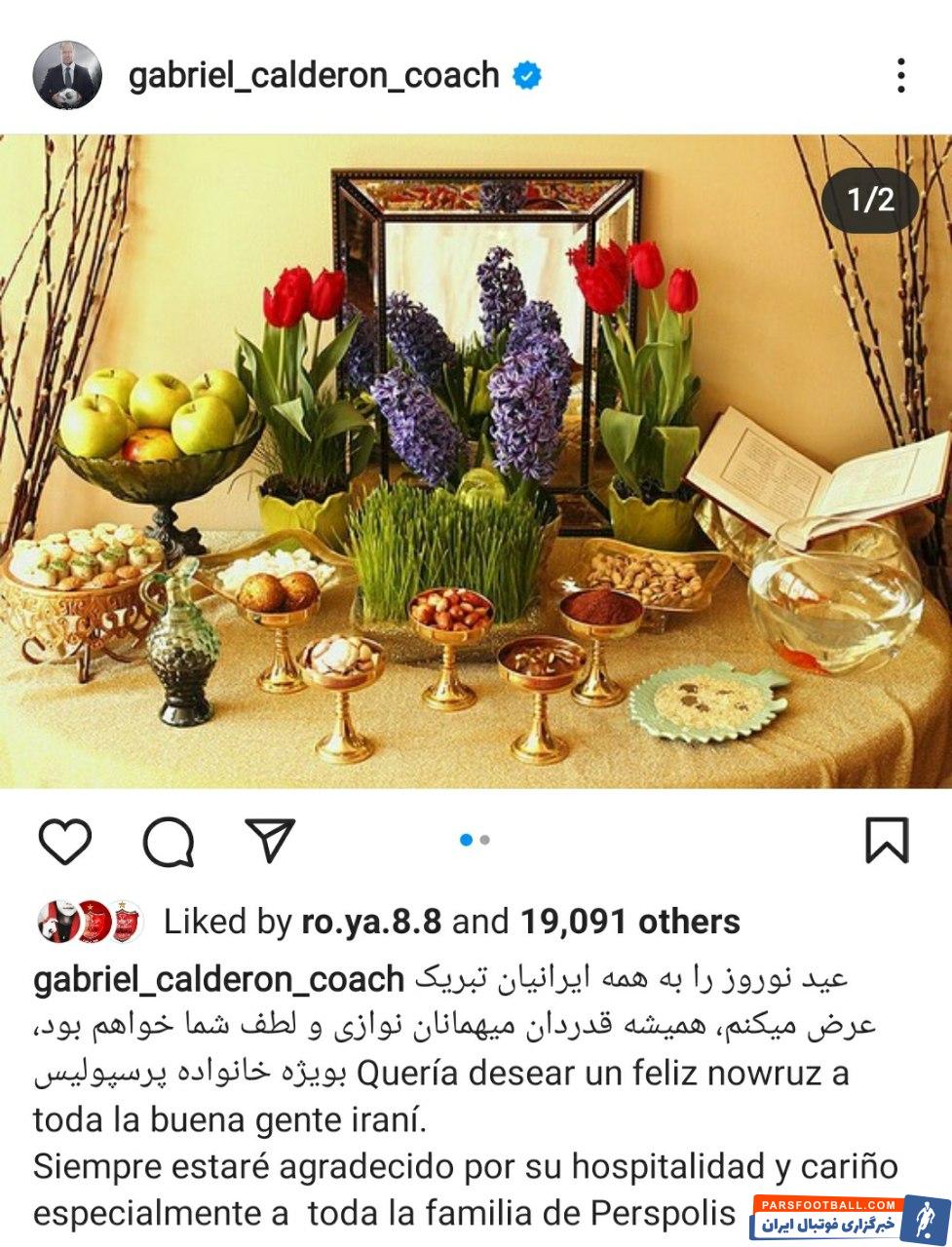Like this Nowruz post

tap(65, 841)
